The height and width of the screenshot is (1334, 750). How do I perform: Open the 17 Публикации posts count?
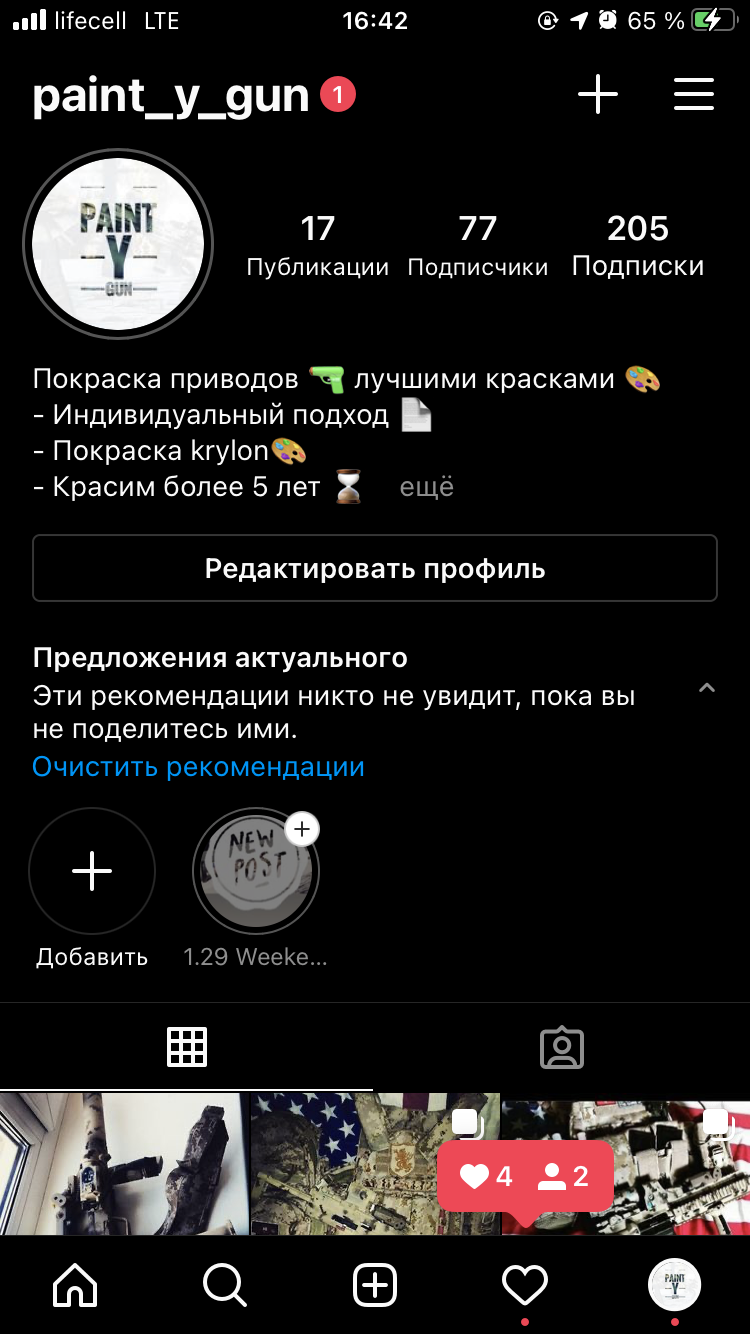pyautogui.click(x=318, y=246)
